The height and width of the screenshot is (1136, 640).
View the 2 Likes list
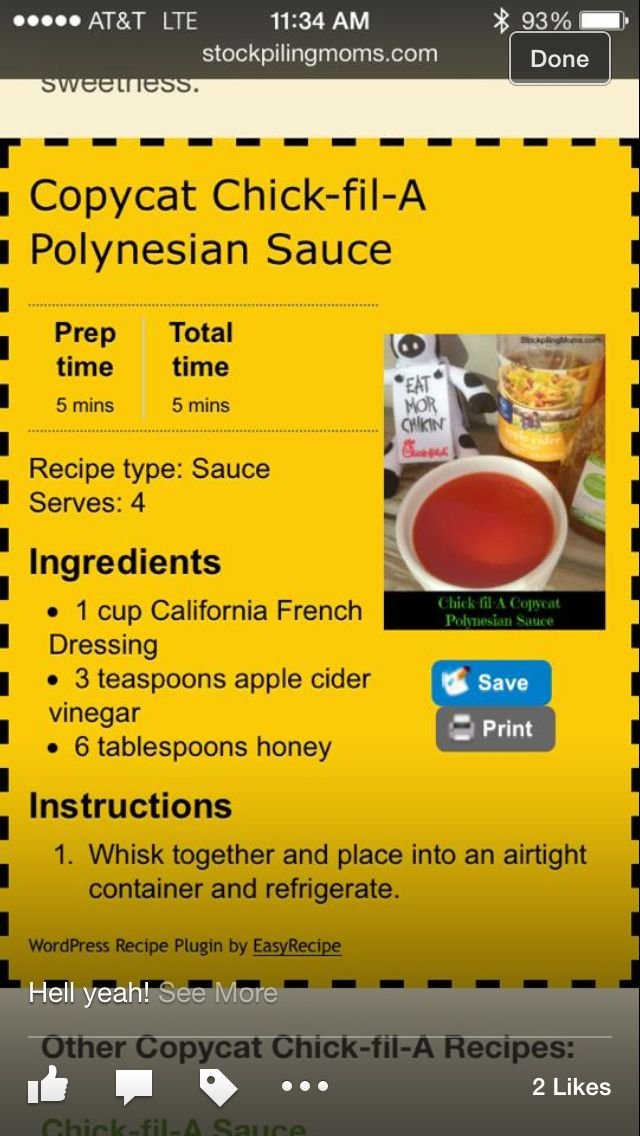tap(570, 1087)
